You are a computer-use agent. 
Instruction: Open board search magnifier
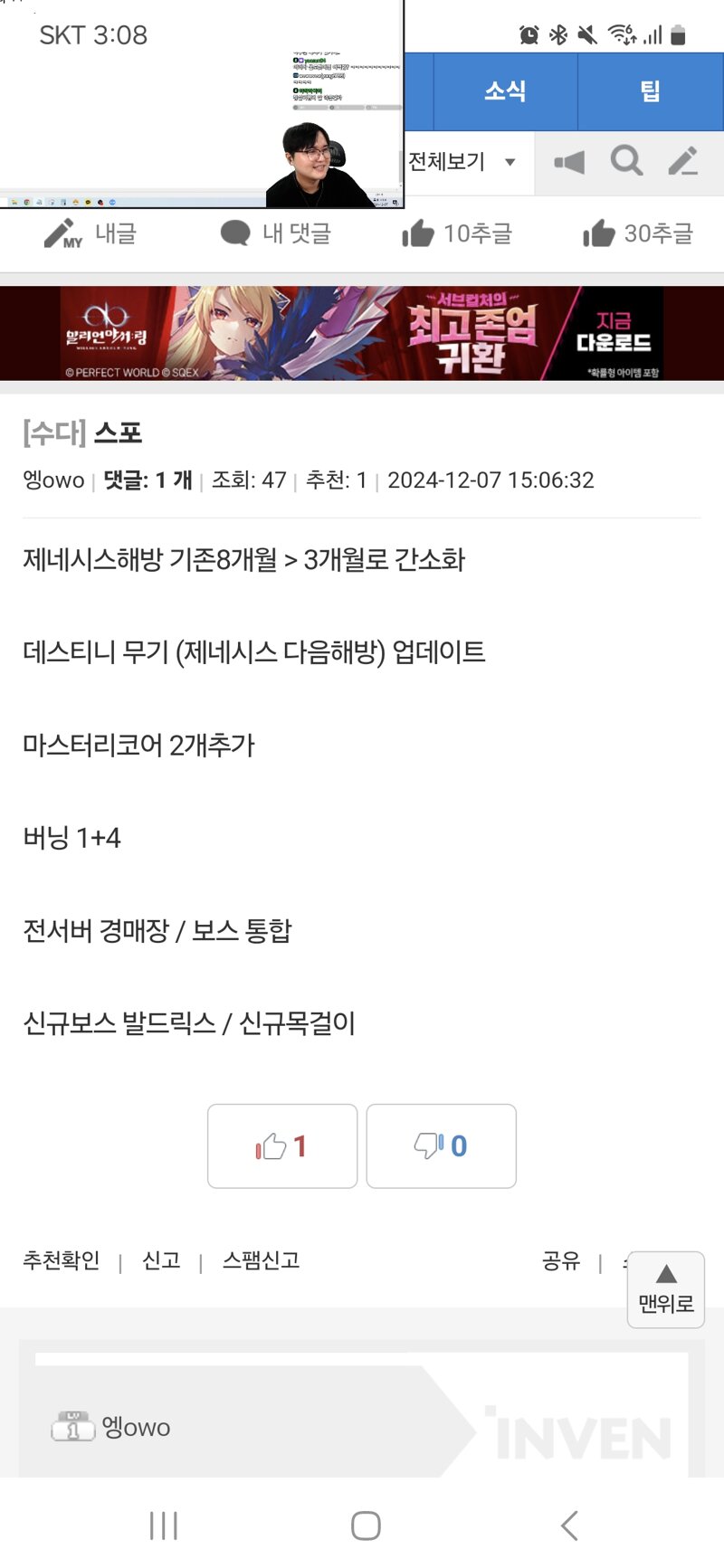click(626, 161)
